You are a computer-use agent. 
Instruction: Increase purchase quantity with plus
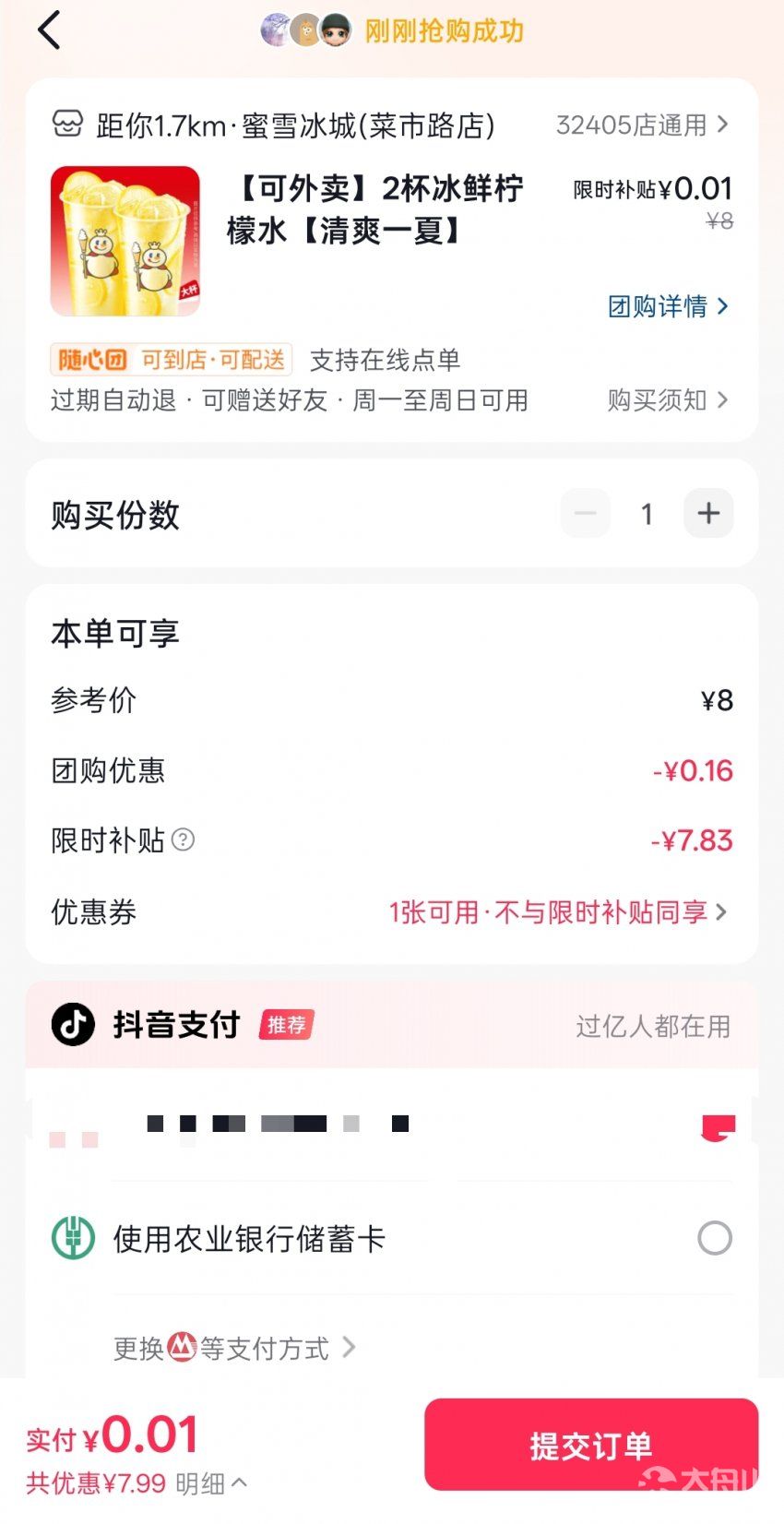coord(708,514)
